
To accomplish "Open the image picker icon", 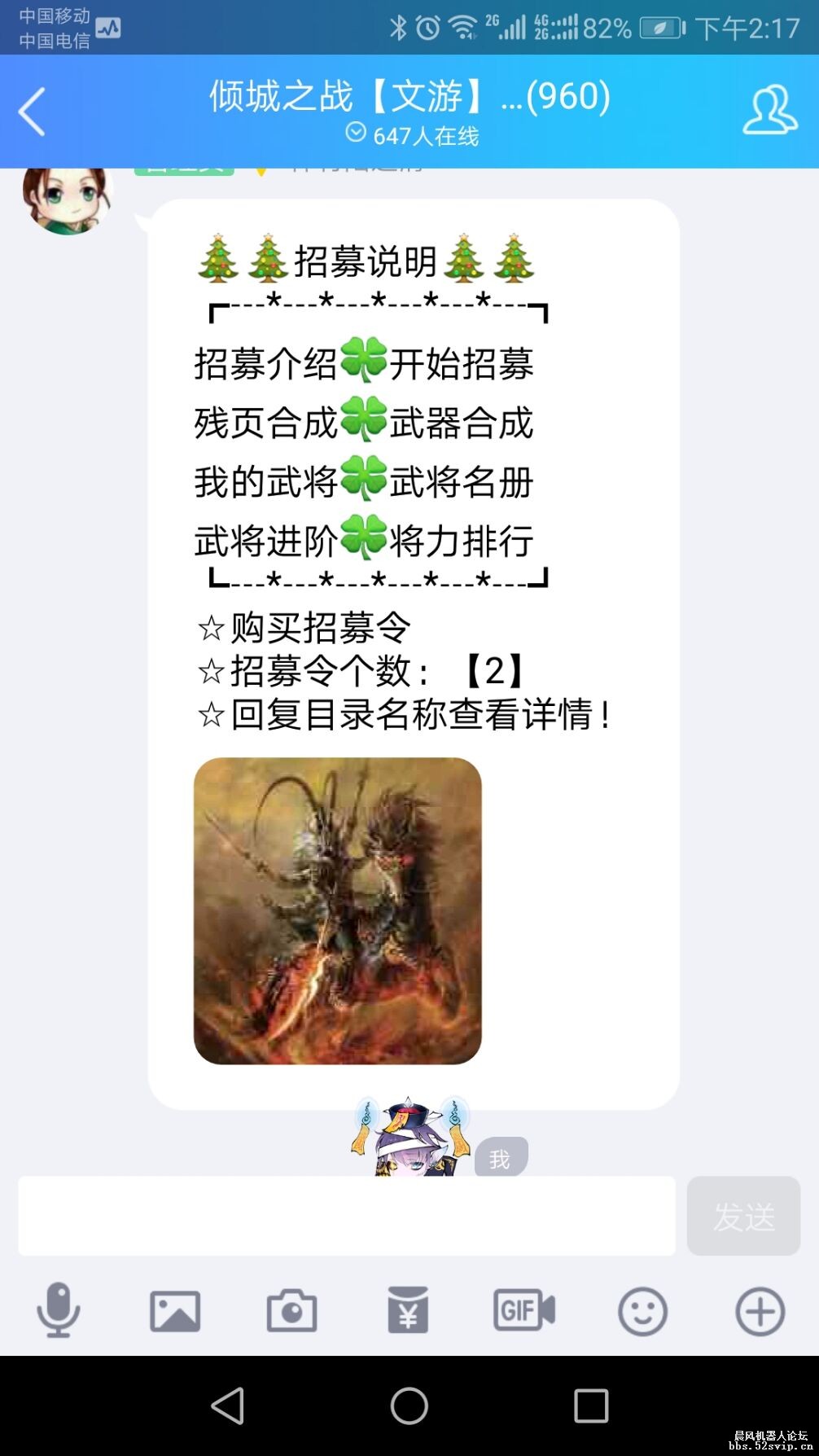I will (173, 1310).
